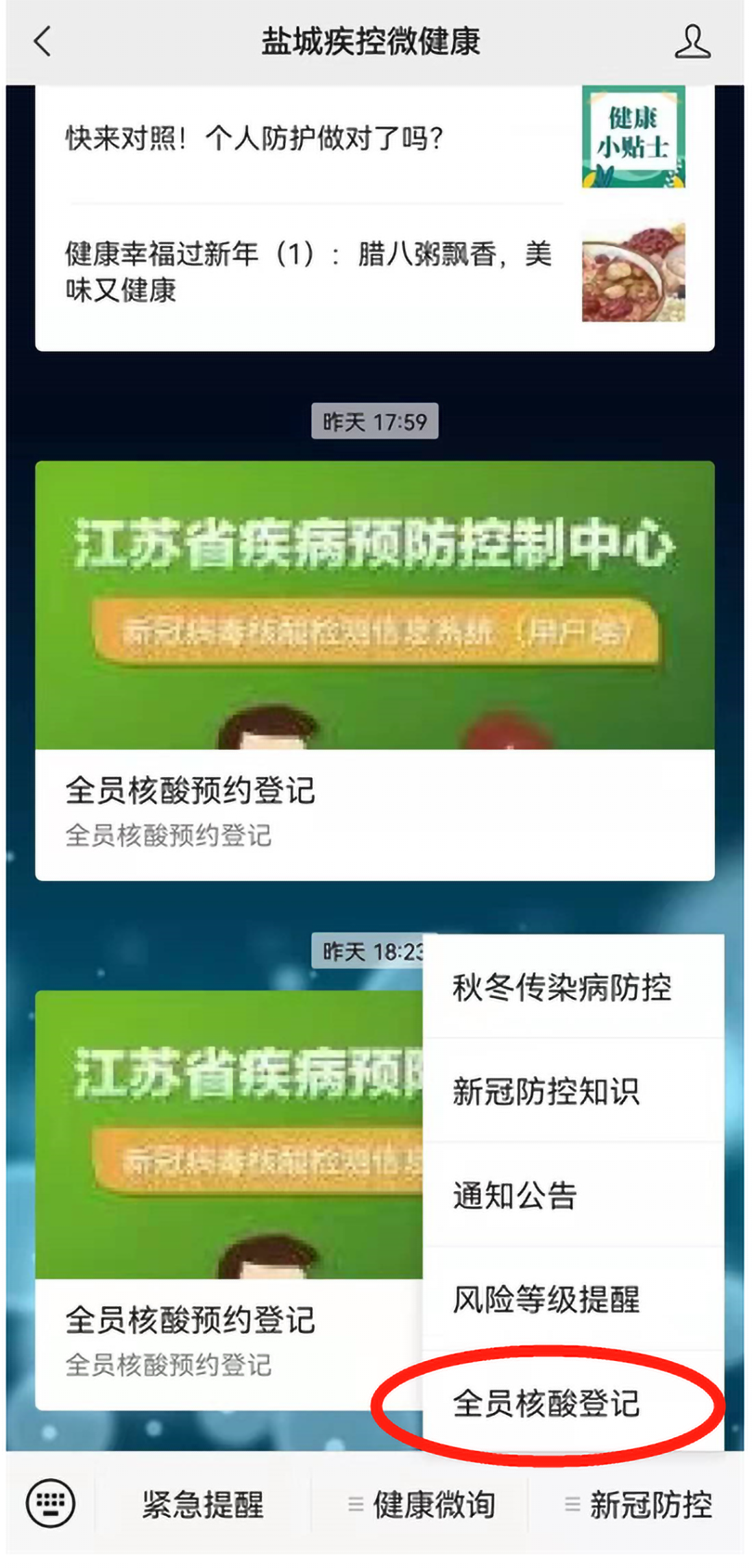Viewport: 754px width, 1568px height.
Task: Open the 18:23 全员核酸预约登记 card
Action: 226,1336
